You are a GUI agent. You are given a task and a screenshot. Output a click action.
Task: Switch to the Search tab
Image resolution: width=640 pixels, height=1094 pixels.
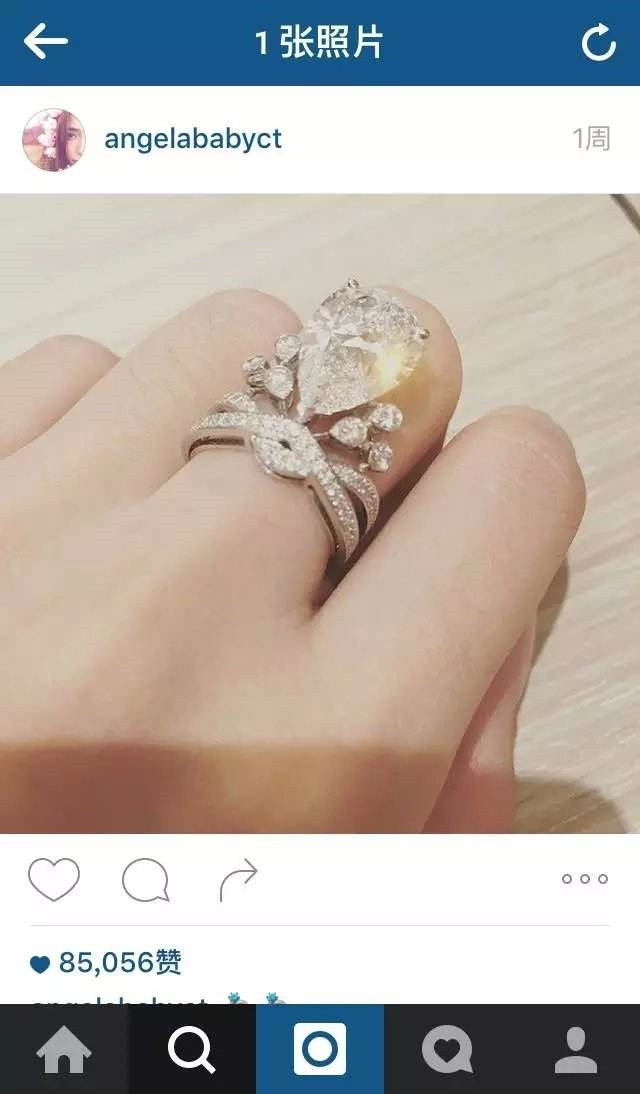[192, 1050]
